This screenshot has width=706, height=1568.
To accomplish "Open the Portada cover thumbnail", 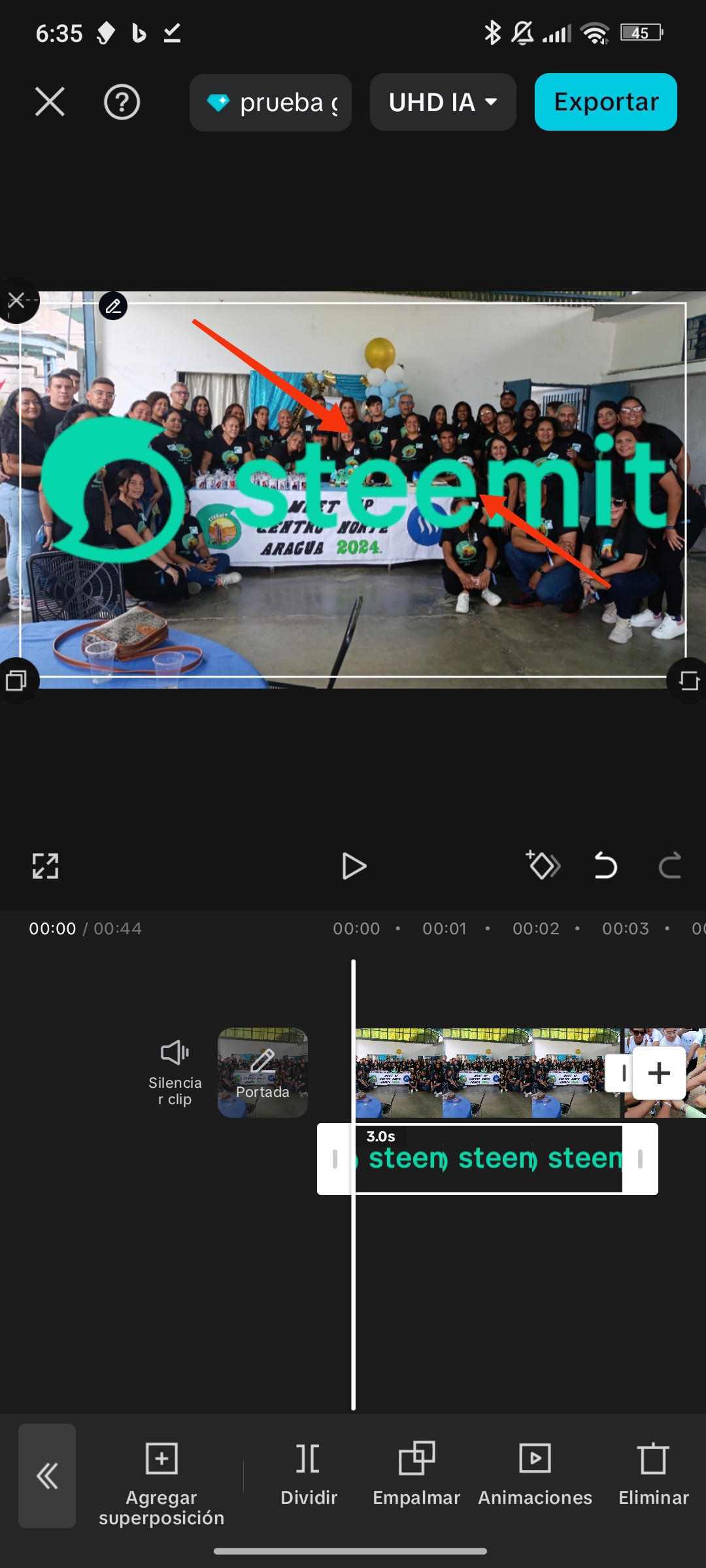I will coord(262,1072).
